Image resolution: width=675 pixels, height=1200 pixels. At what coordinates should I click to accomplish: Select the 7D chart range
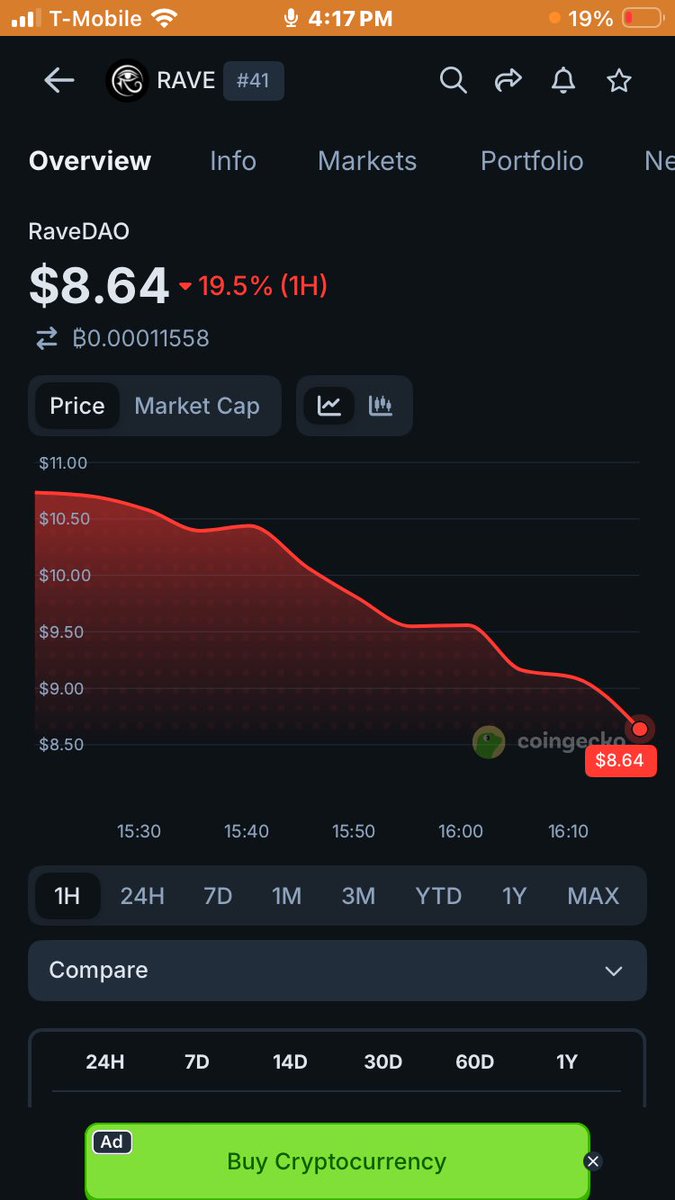[217, 896]
